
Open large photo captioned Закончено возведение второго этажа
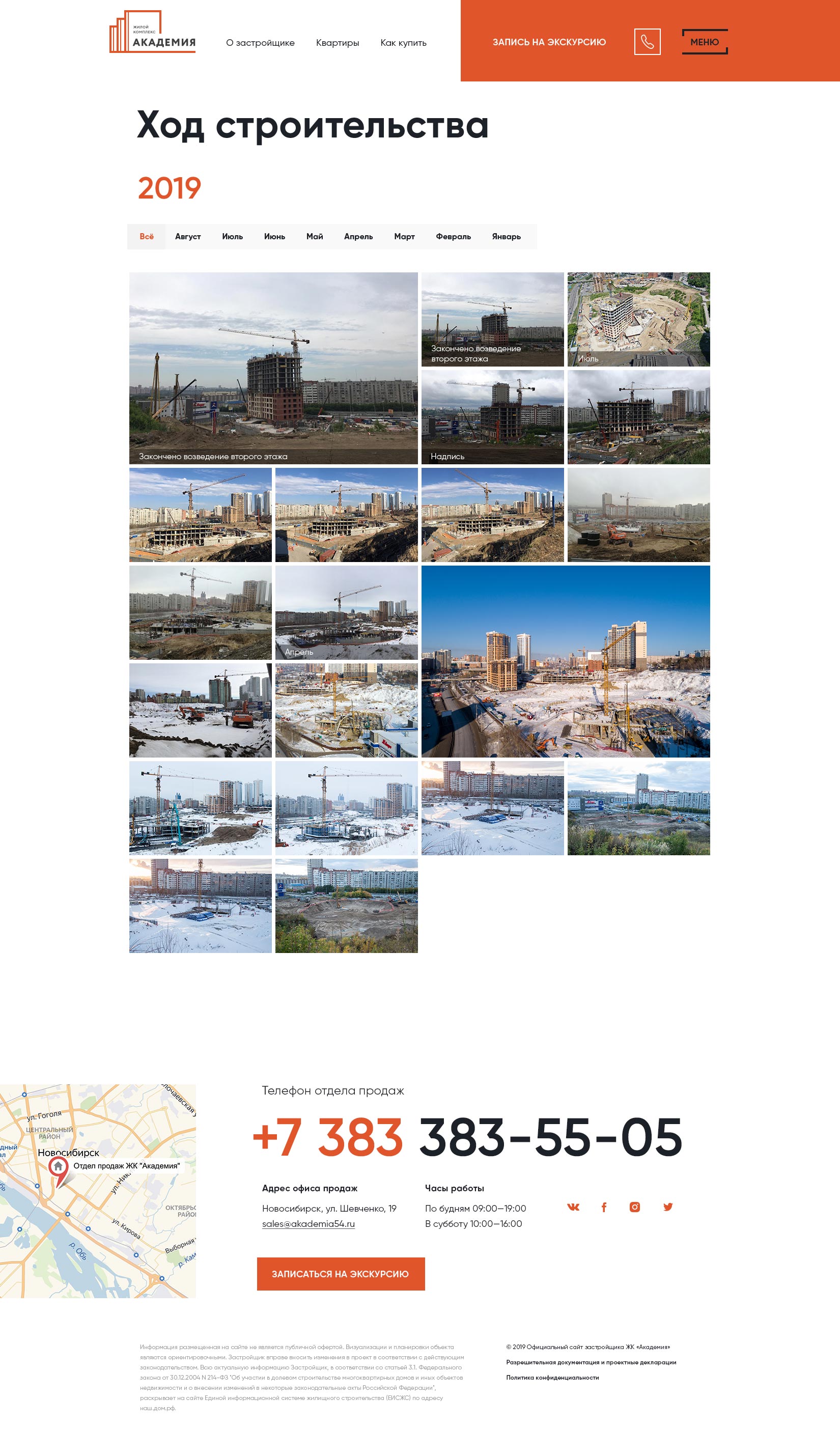273,368
